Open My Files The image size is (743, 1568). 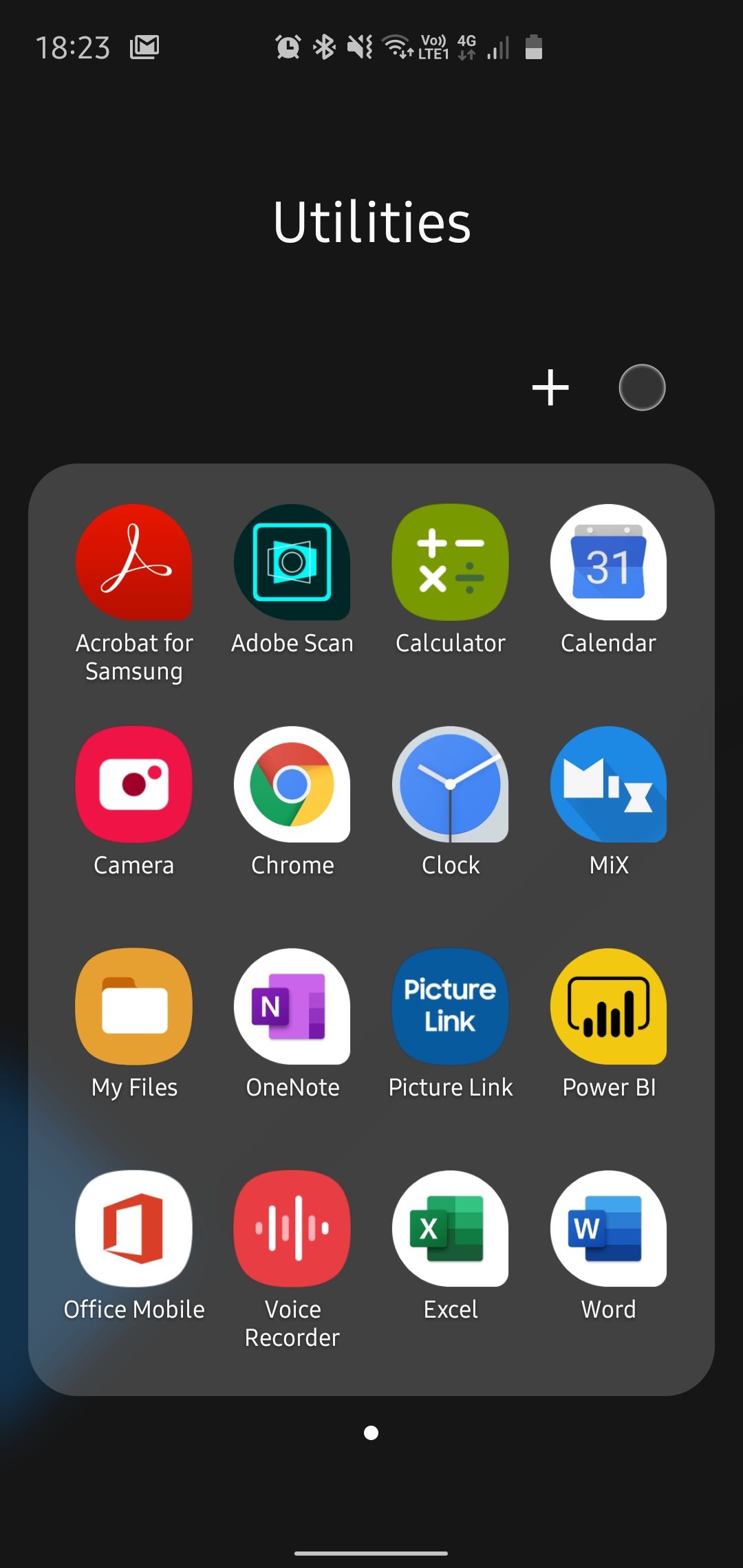[x=134, y=1006]
